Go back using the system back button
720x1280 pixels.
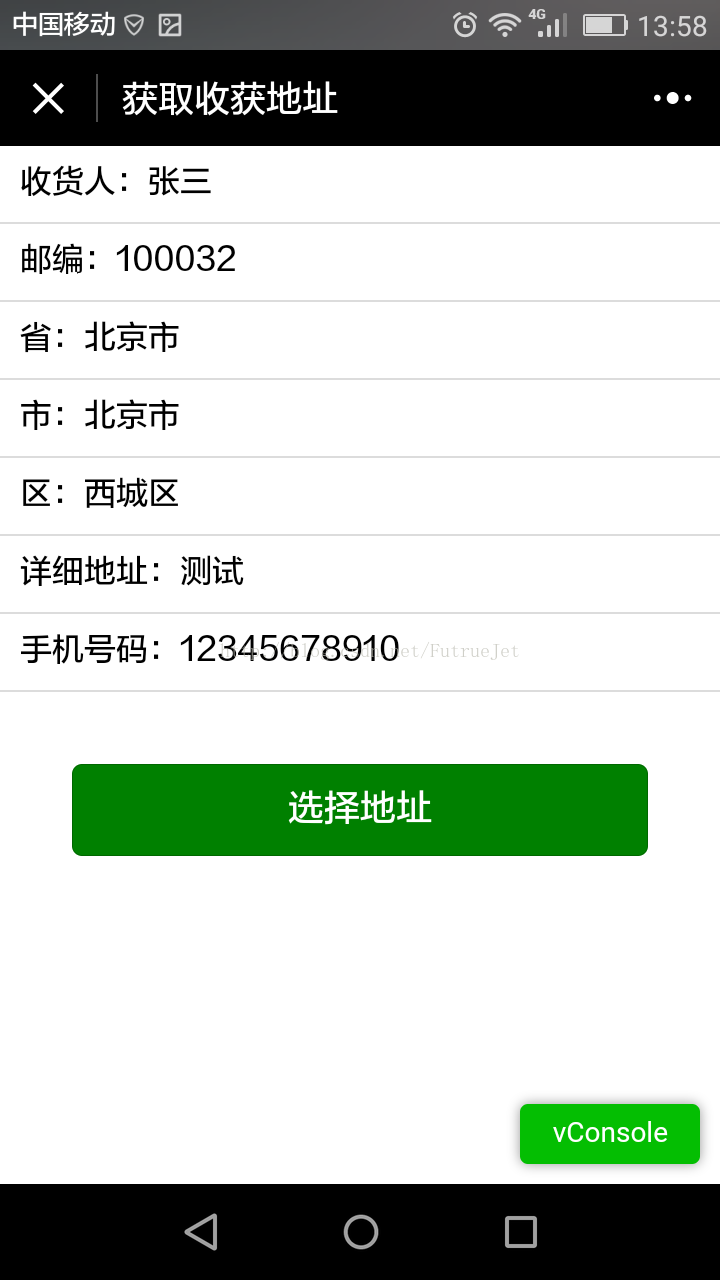[x=201, y=1231]
